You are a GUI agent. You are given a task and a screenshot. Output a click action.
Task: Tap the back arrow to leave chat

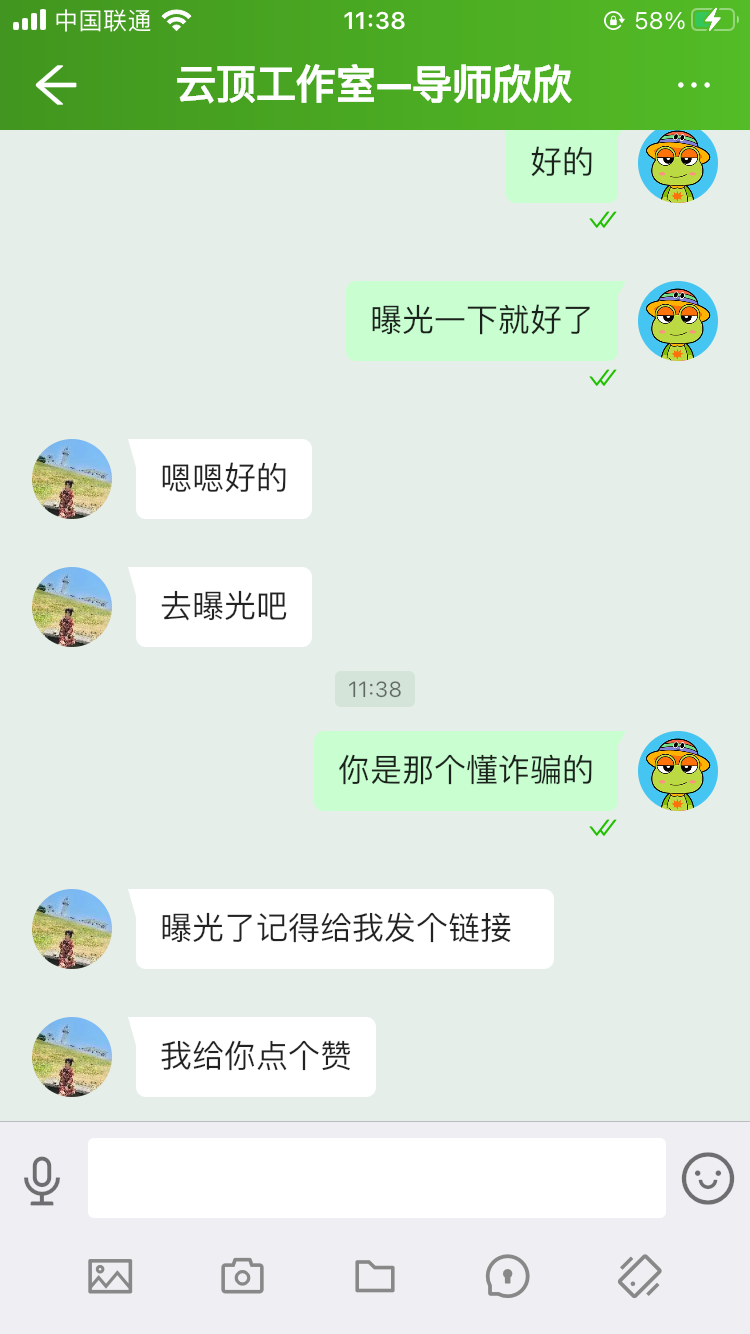pos(57,85)
